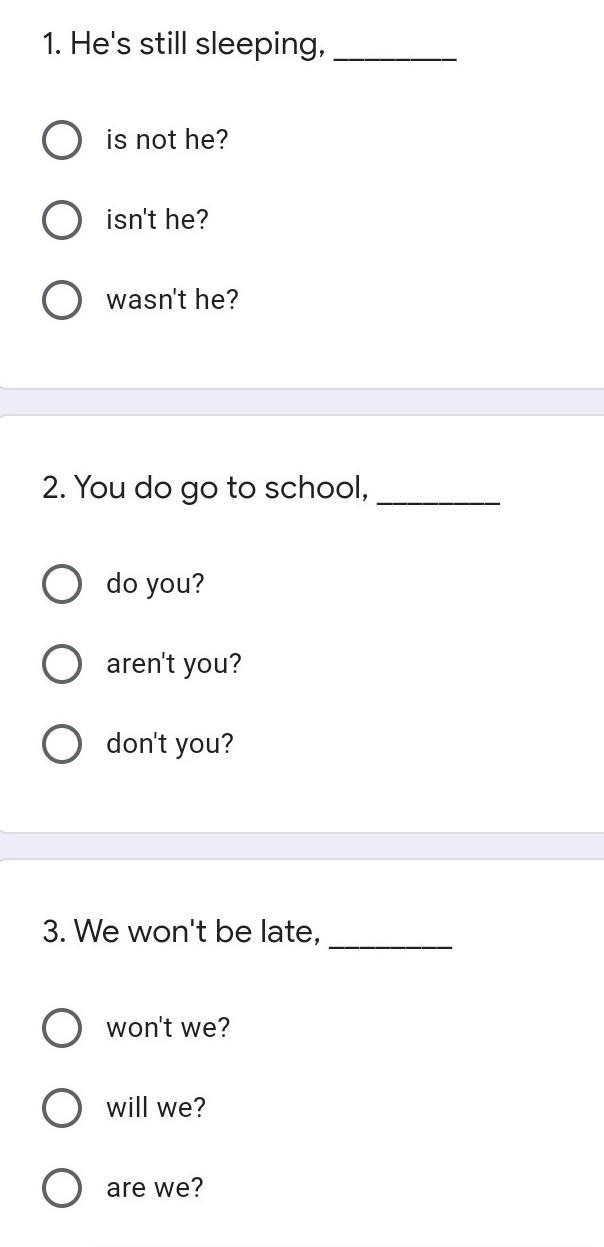
Task: Mark "don't you?" as answer 2
Action: (x=62, y=744)
